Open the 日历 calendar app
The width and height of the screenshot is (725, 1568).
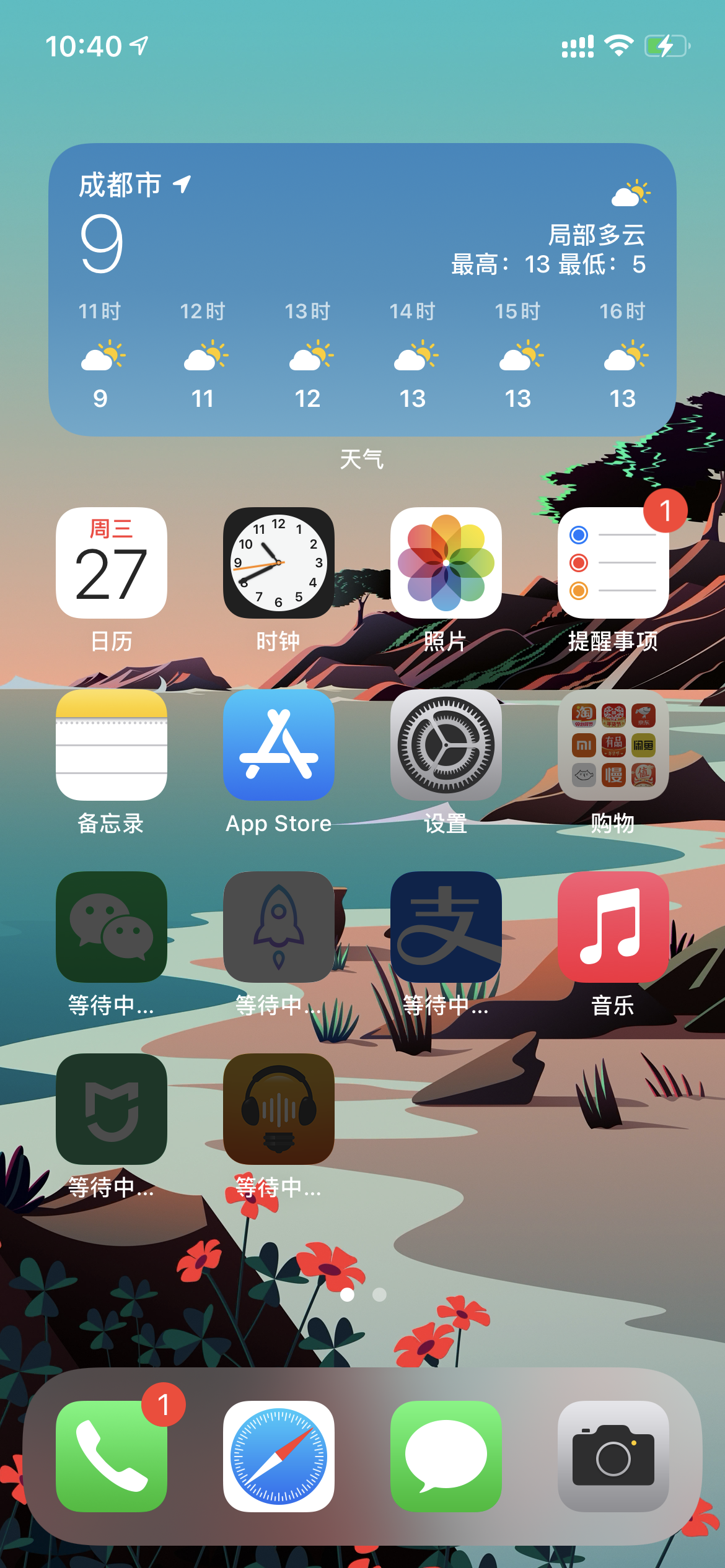point(112,563)
